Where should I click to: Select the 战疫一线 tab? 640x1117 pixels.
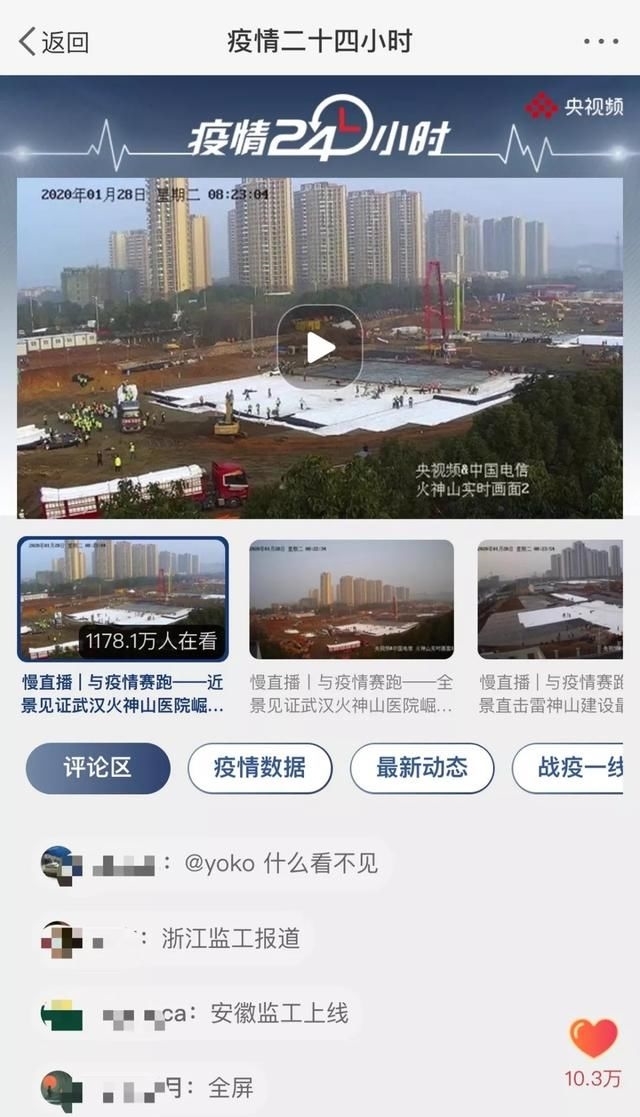click(577, 768)
